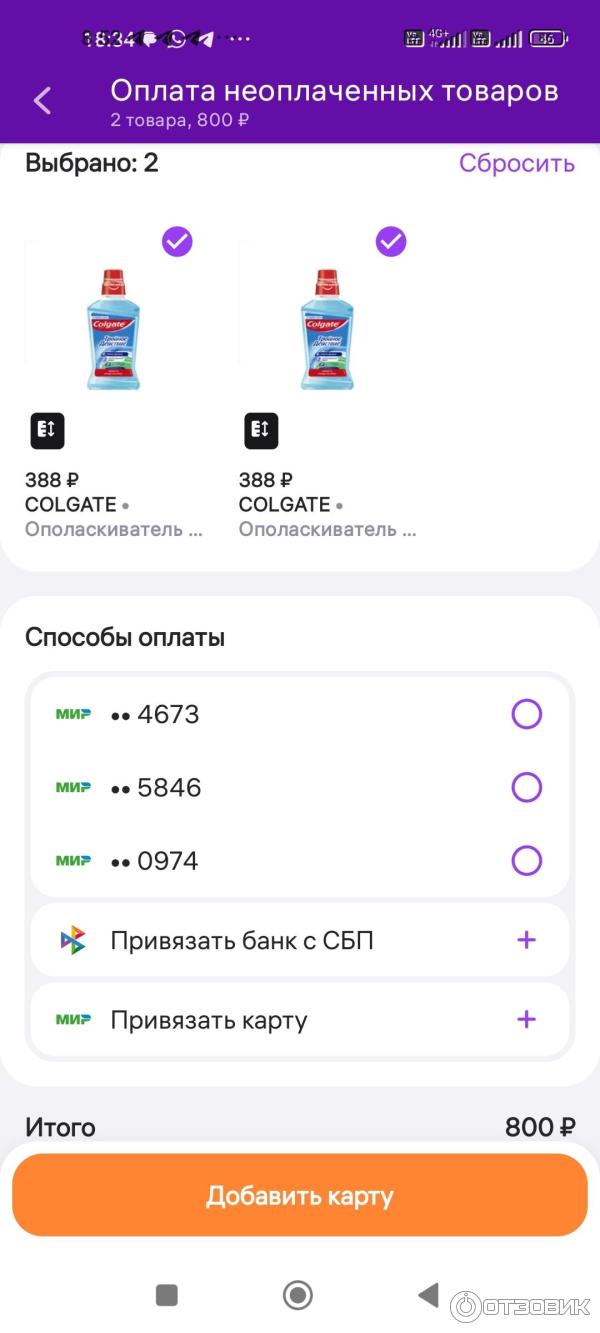Screen dimensions: 600x1333
Task: Open Привязать карту to link a card
Action: [300, 1020]
